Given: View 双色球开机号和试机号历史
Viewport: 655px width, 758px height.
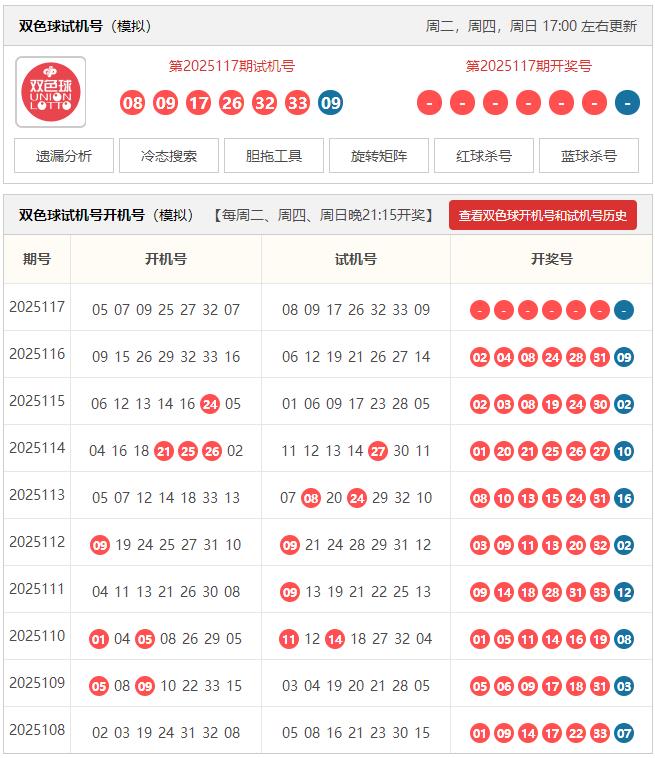Looking at the screenshot, I should [543, 215].
